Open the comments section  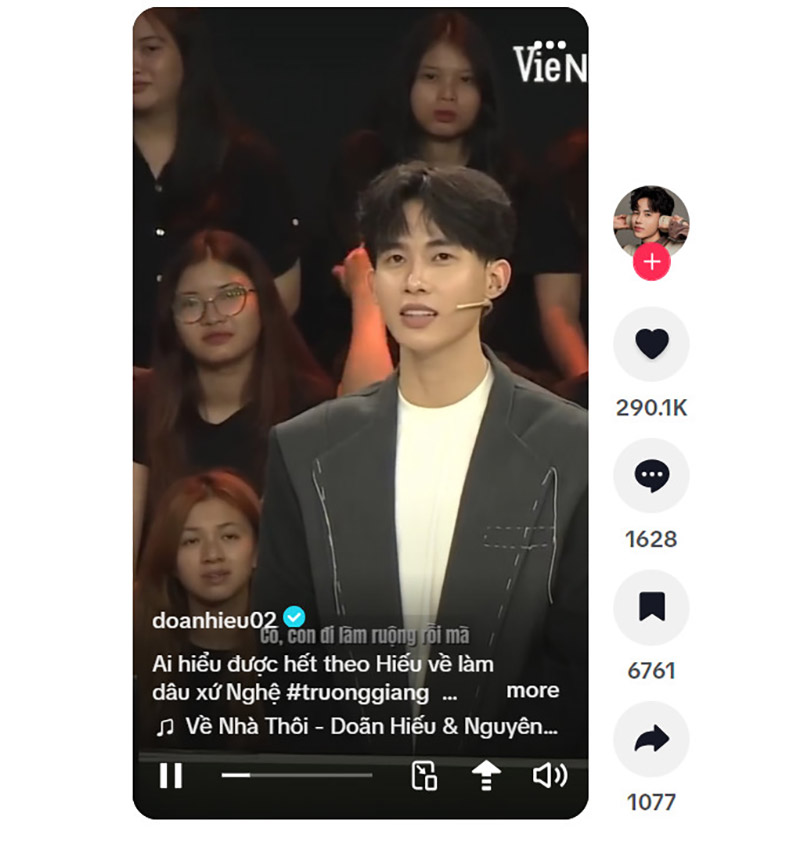click(x=651, y=476)
